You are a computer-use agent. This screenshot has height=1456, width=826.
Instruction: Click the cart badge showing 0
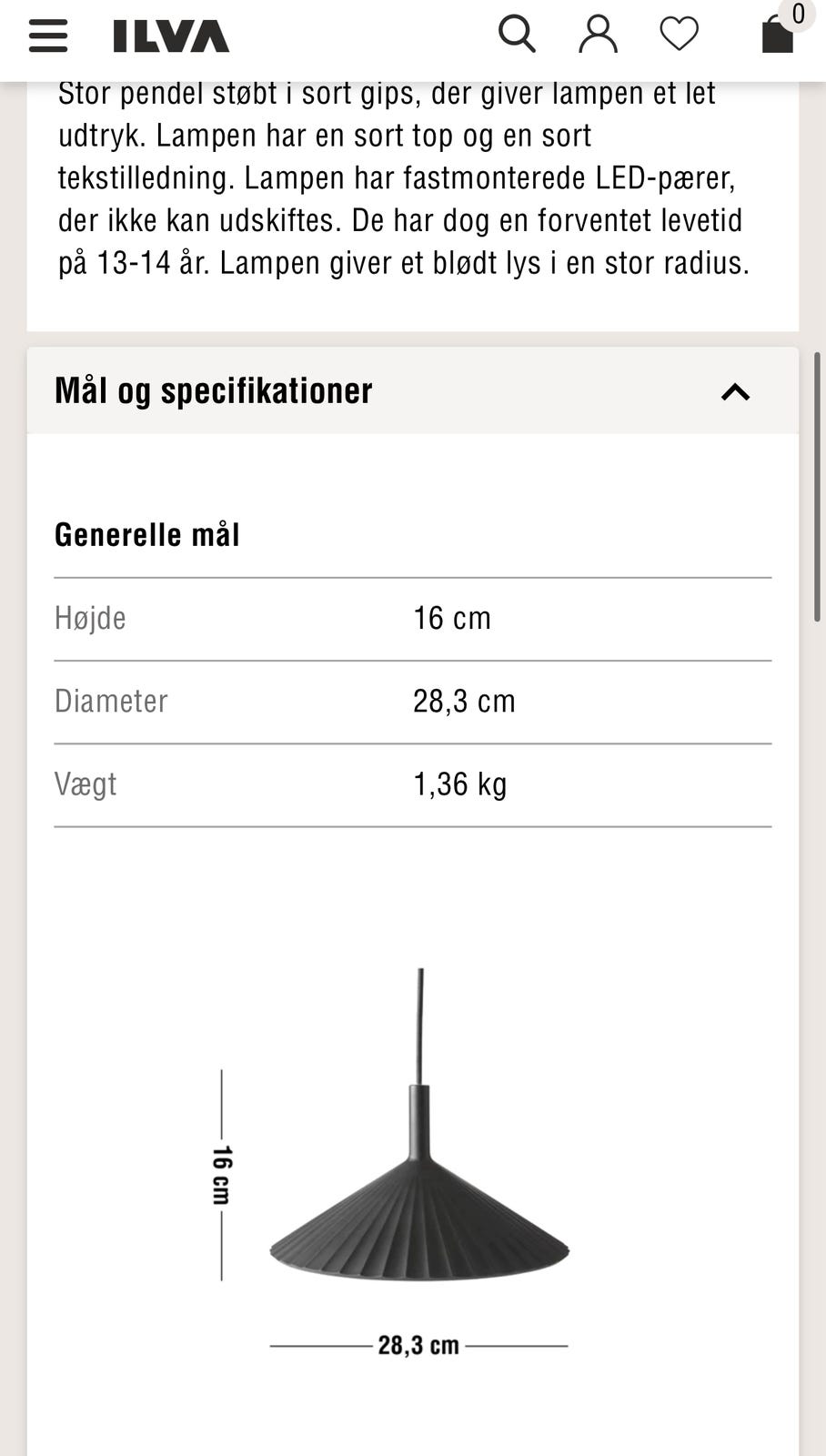click(x=796, y=13)
